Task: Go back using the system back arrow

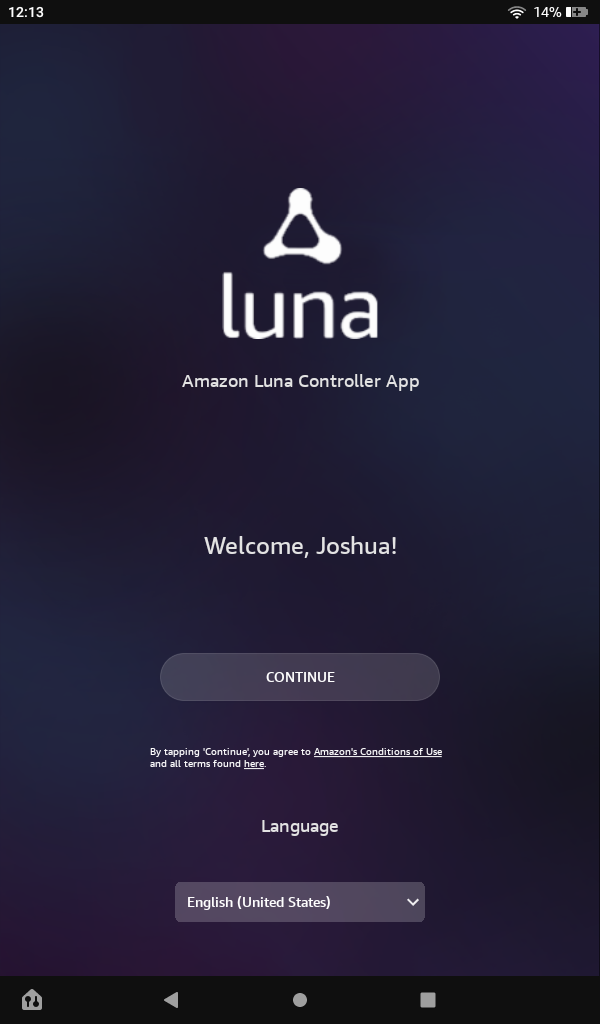Action: (171, 999)
